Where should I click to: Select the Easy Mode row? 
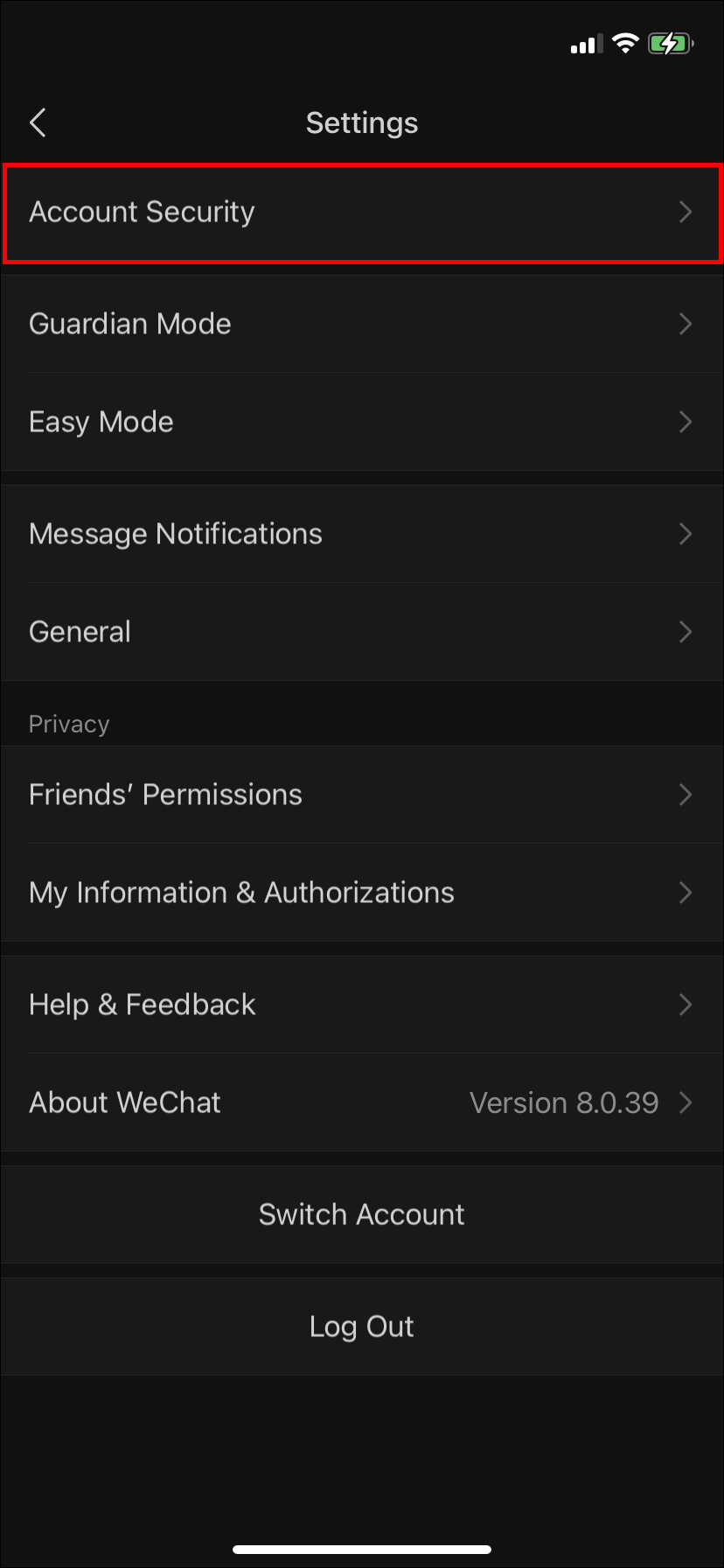tap(361, 422)
